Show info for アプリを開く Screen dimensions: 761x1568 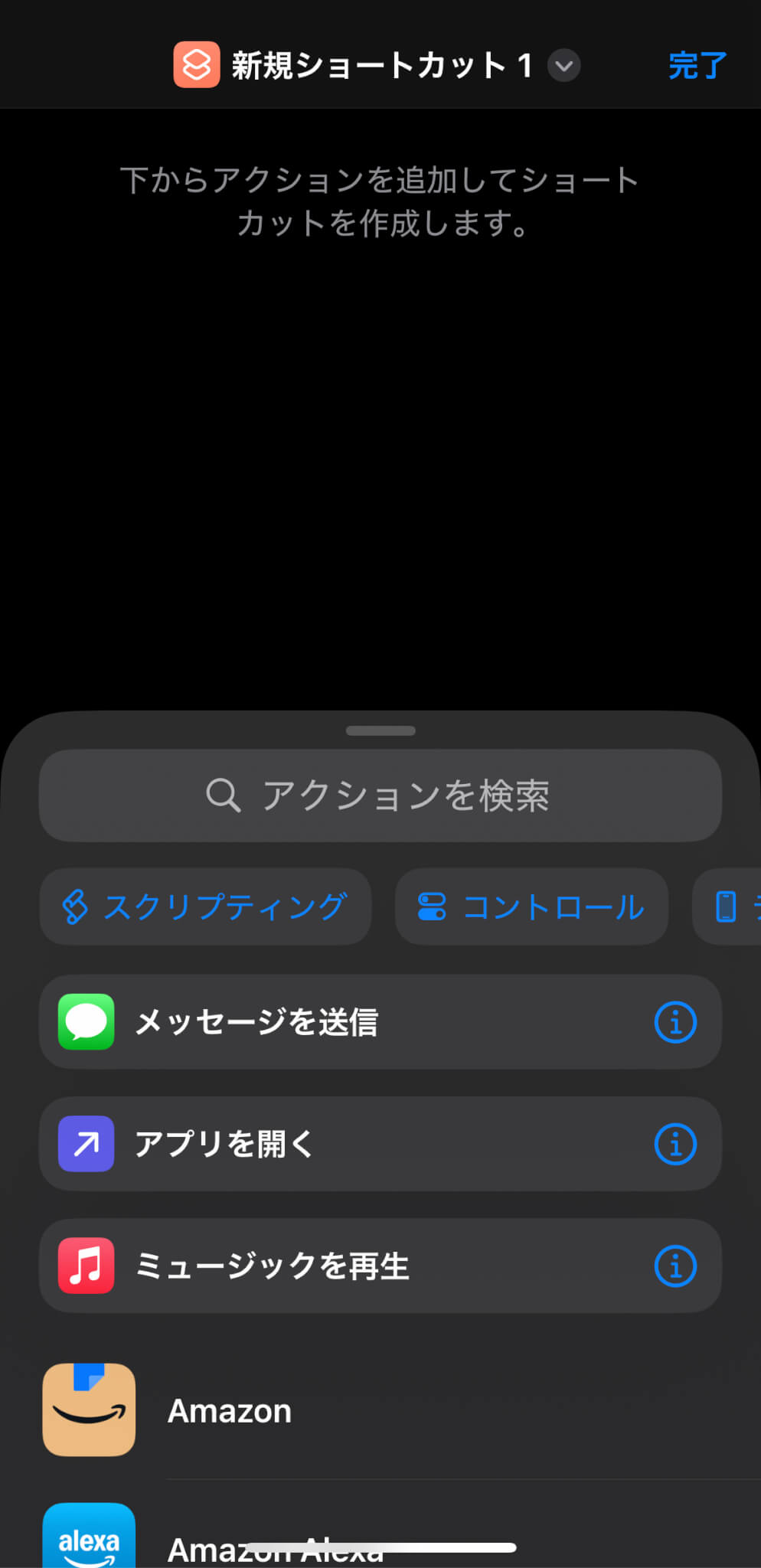coord(675,1144)
